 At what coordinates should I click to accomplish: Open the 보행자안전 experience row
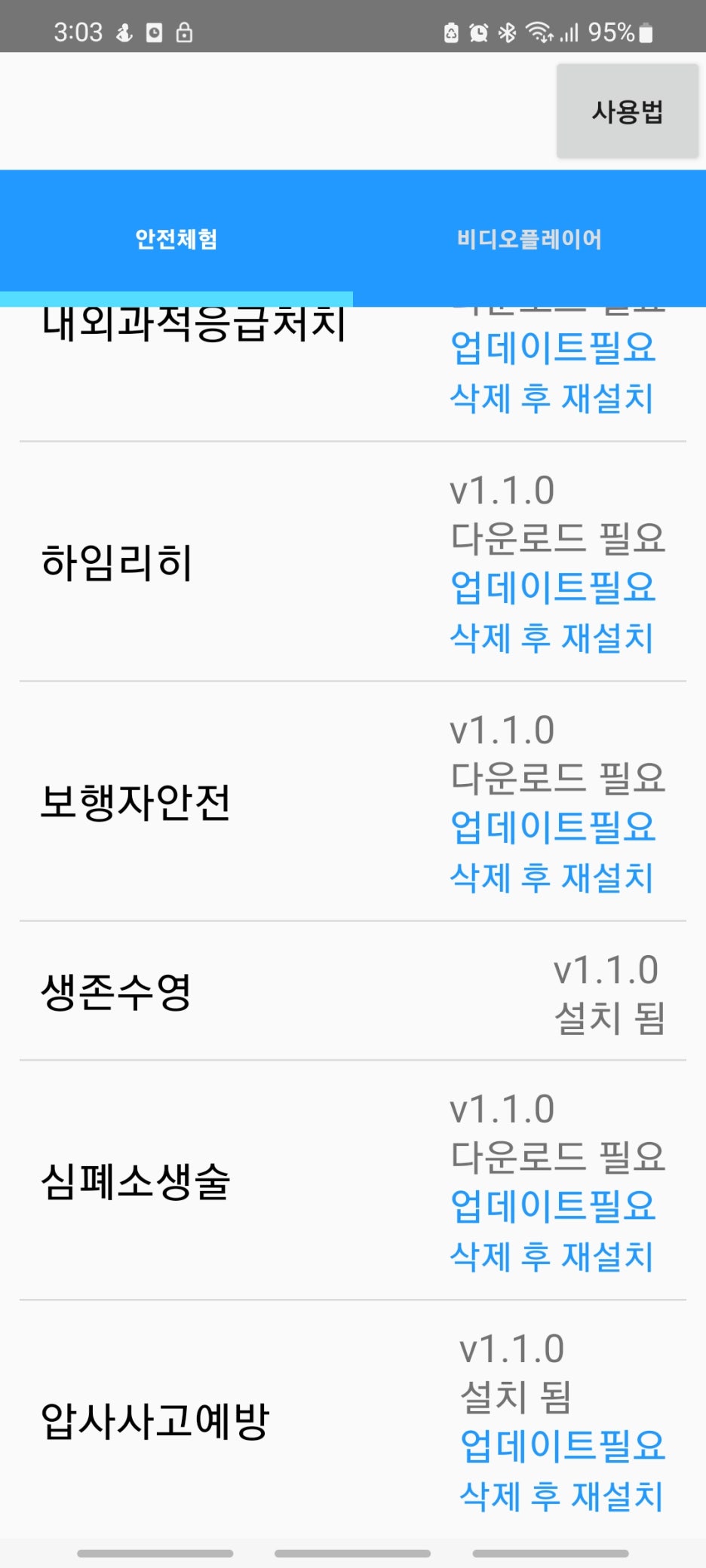tap(353, 801)
